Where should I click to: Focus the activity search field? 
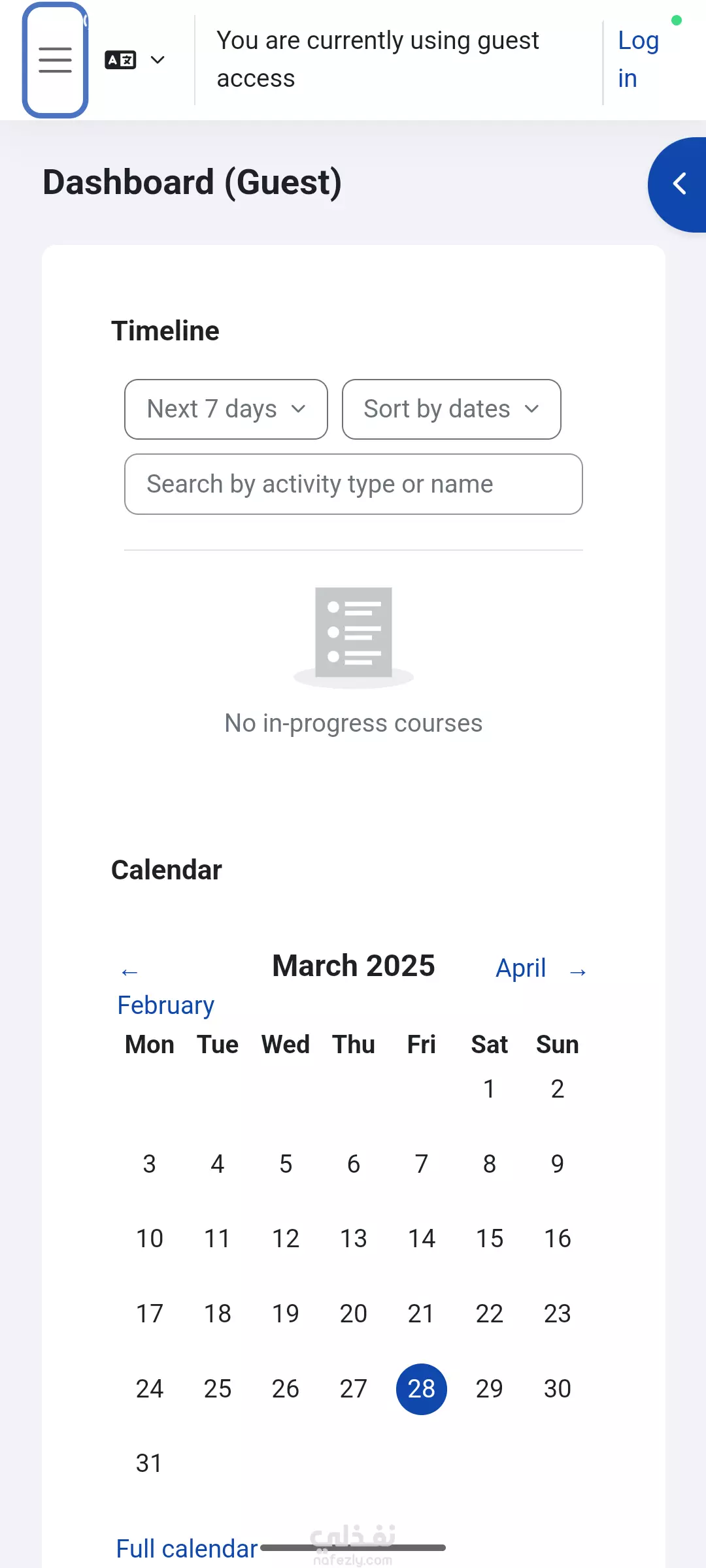(353, 484)
